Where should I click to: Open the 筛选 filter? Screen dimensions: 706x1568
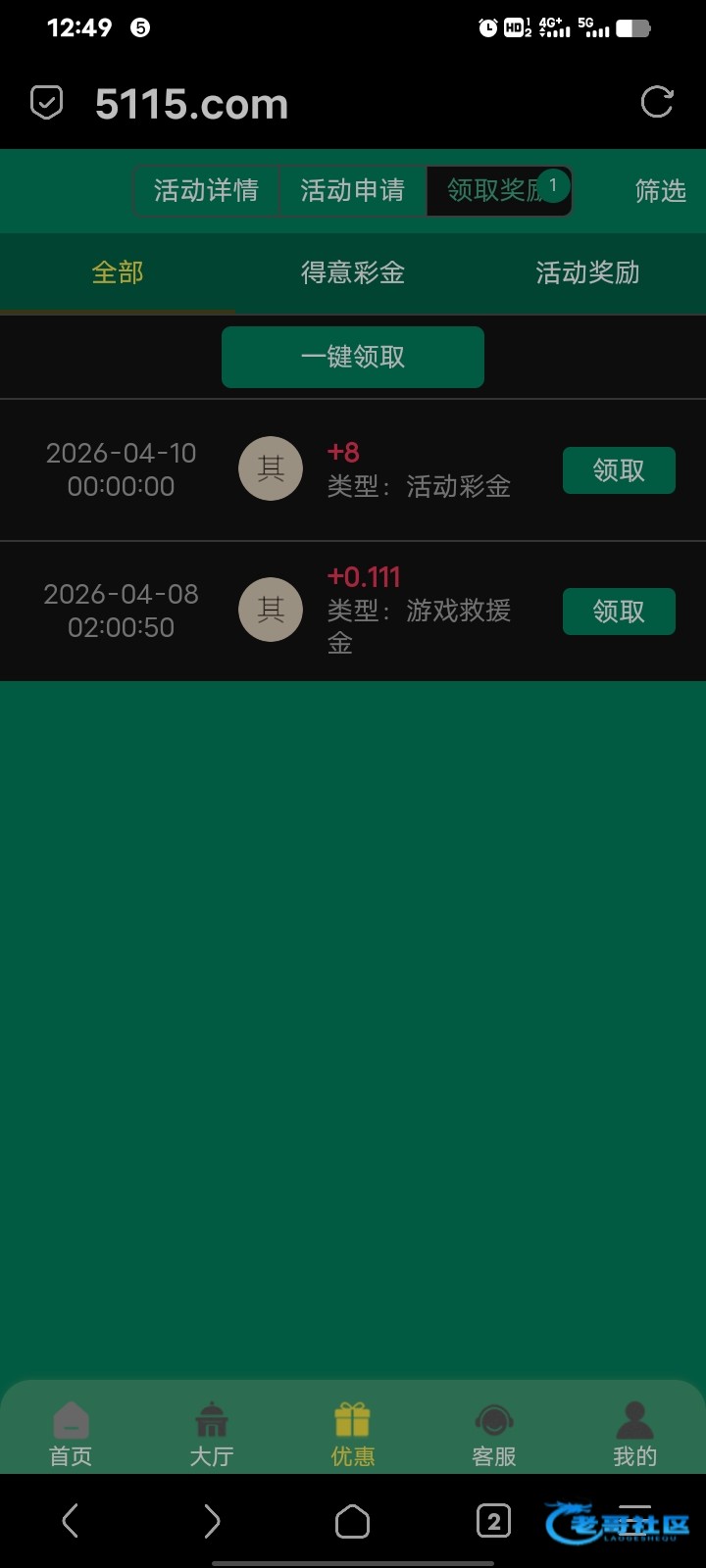pos(660,190)
